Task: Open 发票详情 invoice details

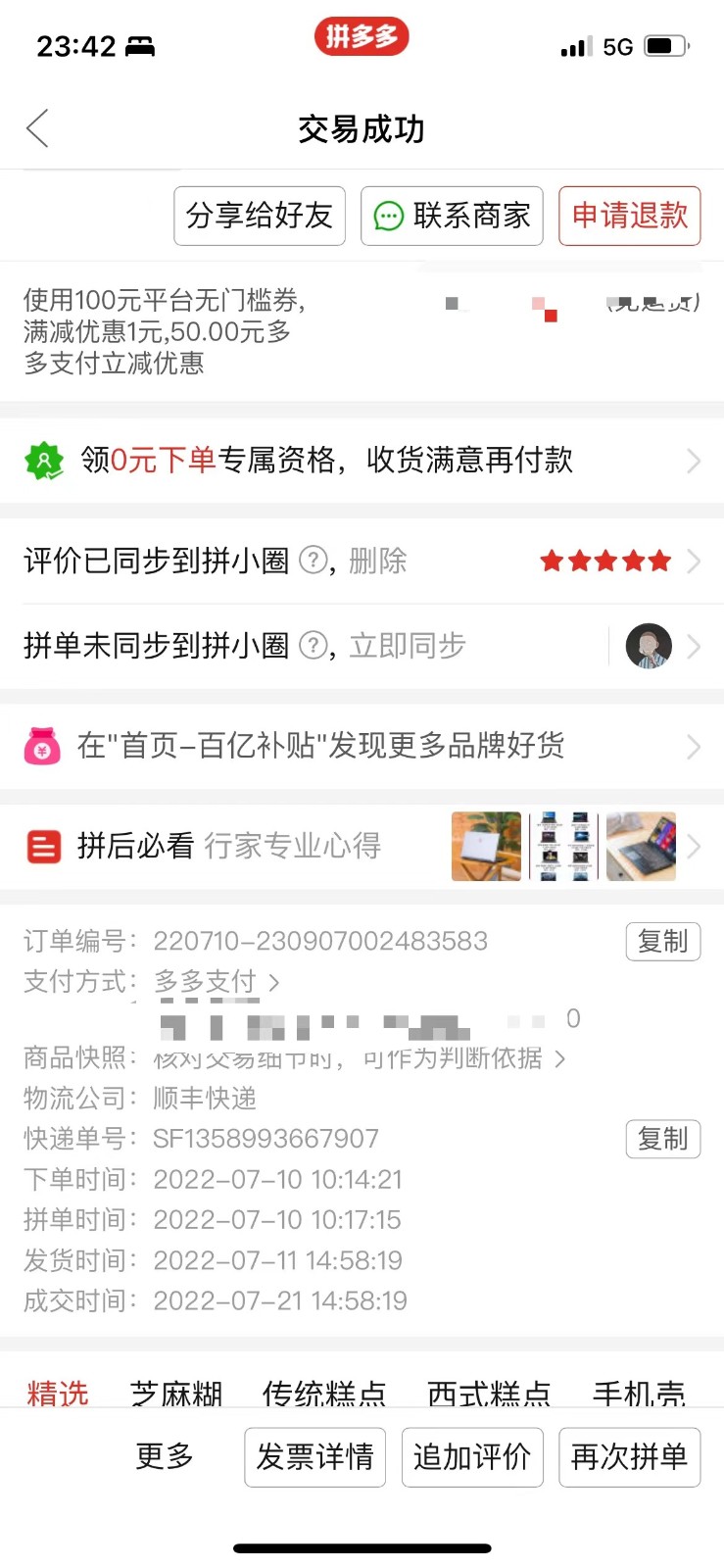Action: [x=314, y=1457]
